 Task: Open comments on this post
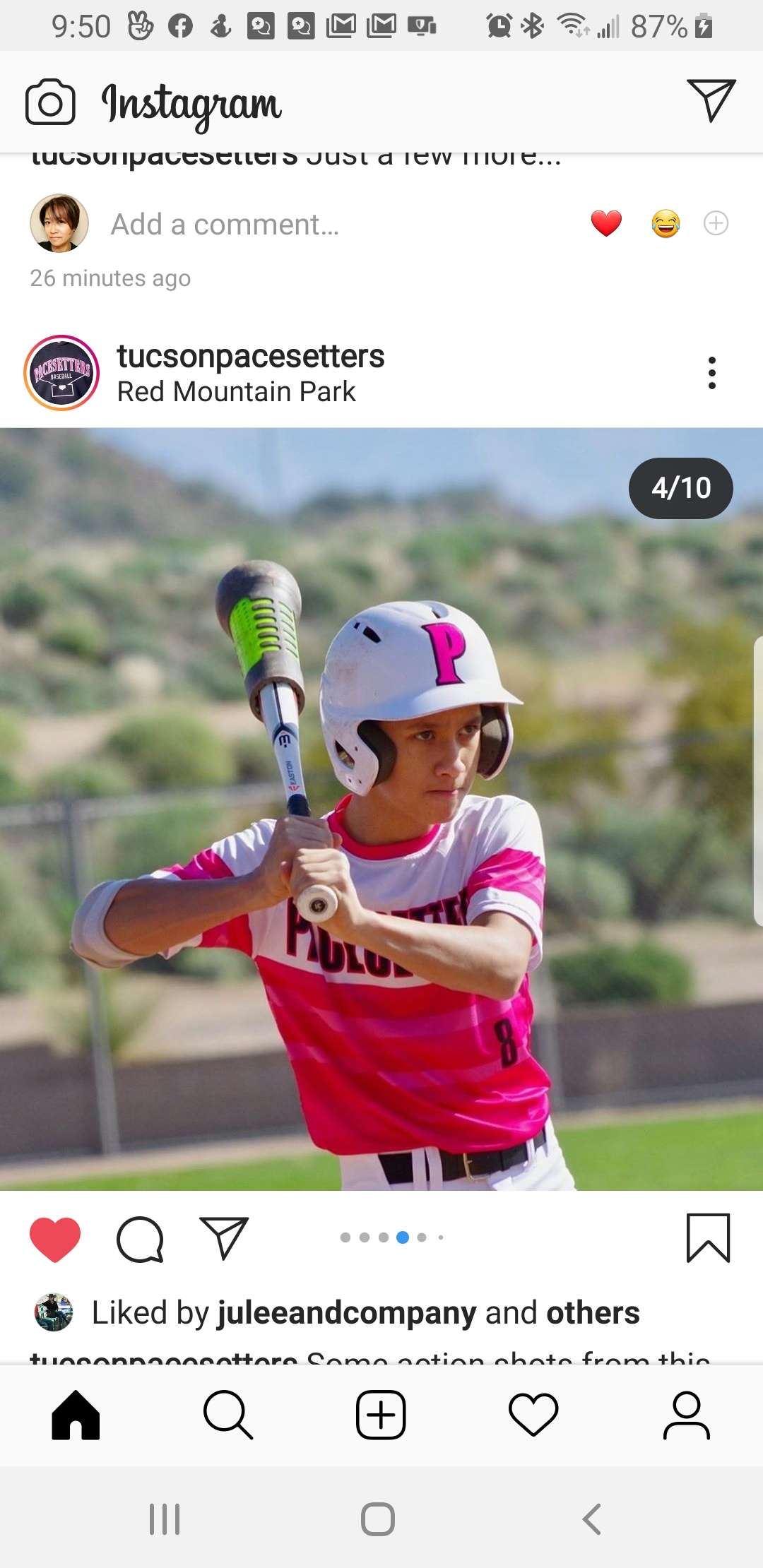pos(140,1240)
